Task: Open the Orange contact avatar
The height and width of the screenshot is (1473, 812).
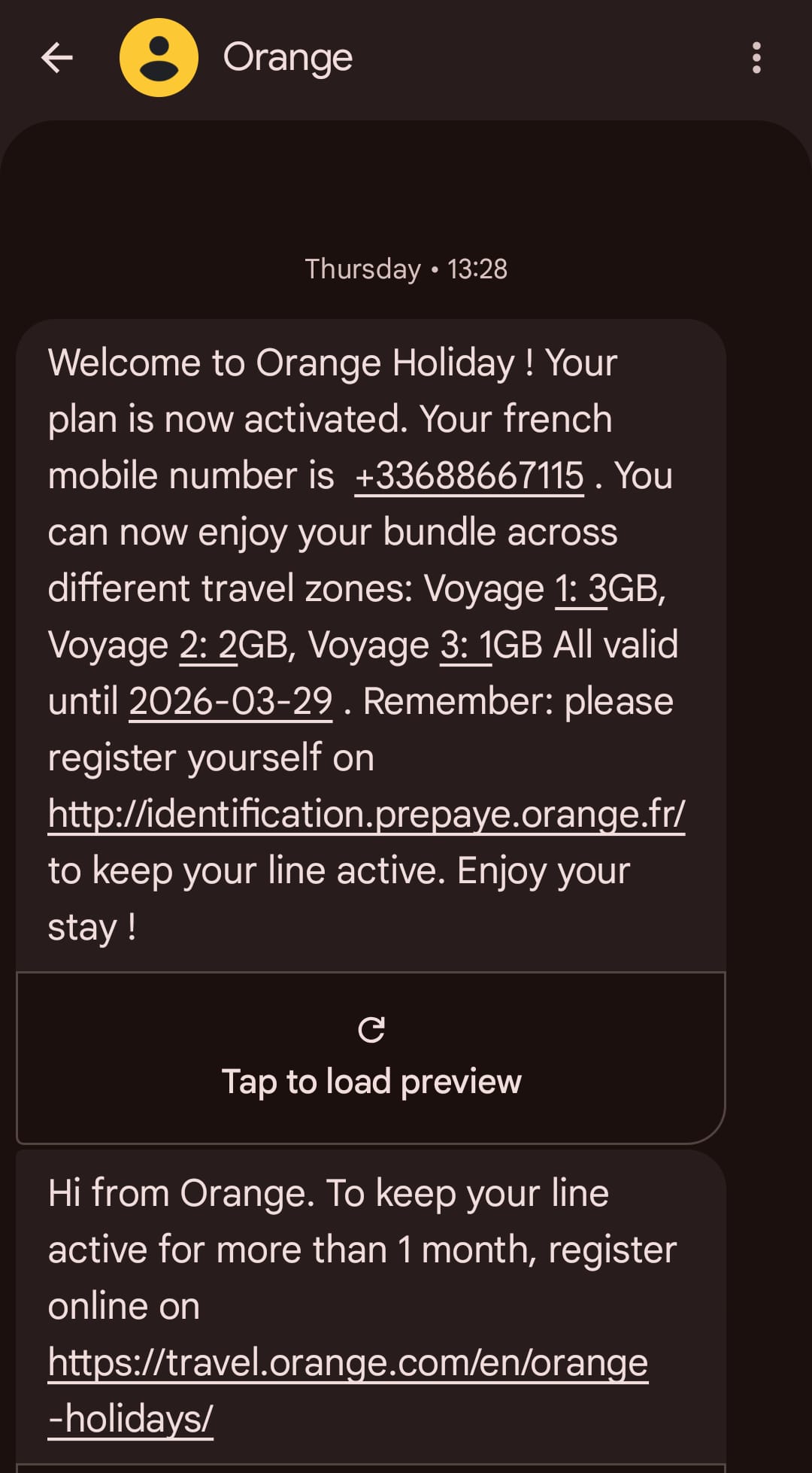Action: coord(159,58)
